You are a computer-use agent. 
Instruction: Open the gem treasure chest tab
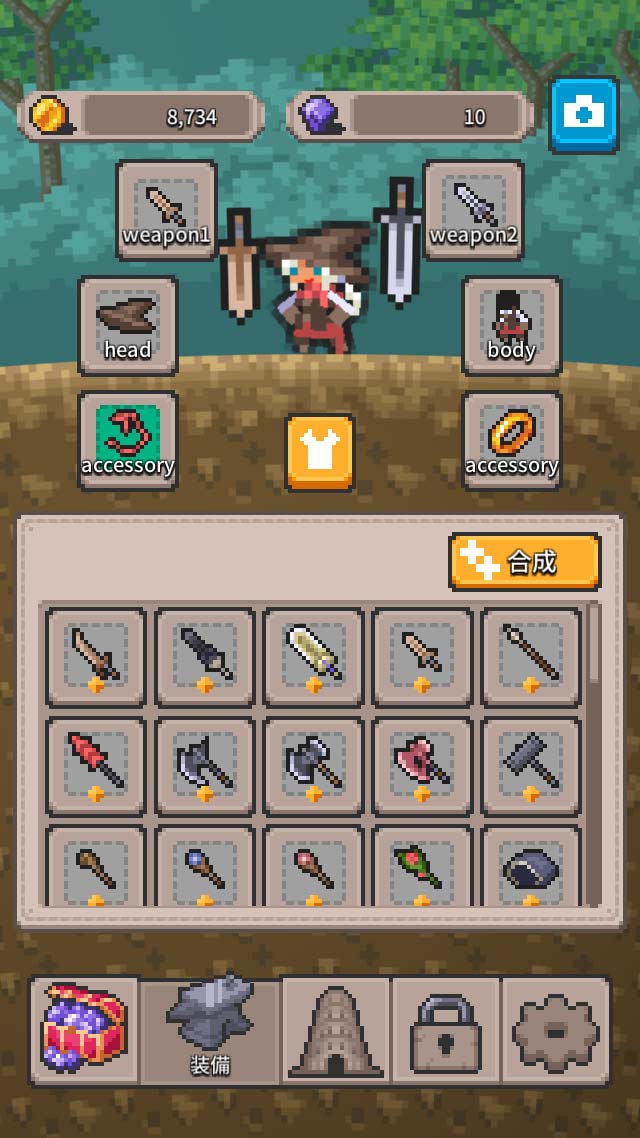(84, 1030)
